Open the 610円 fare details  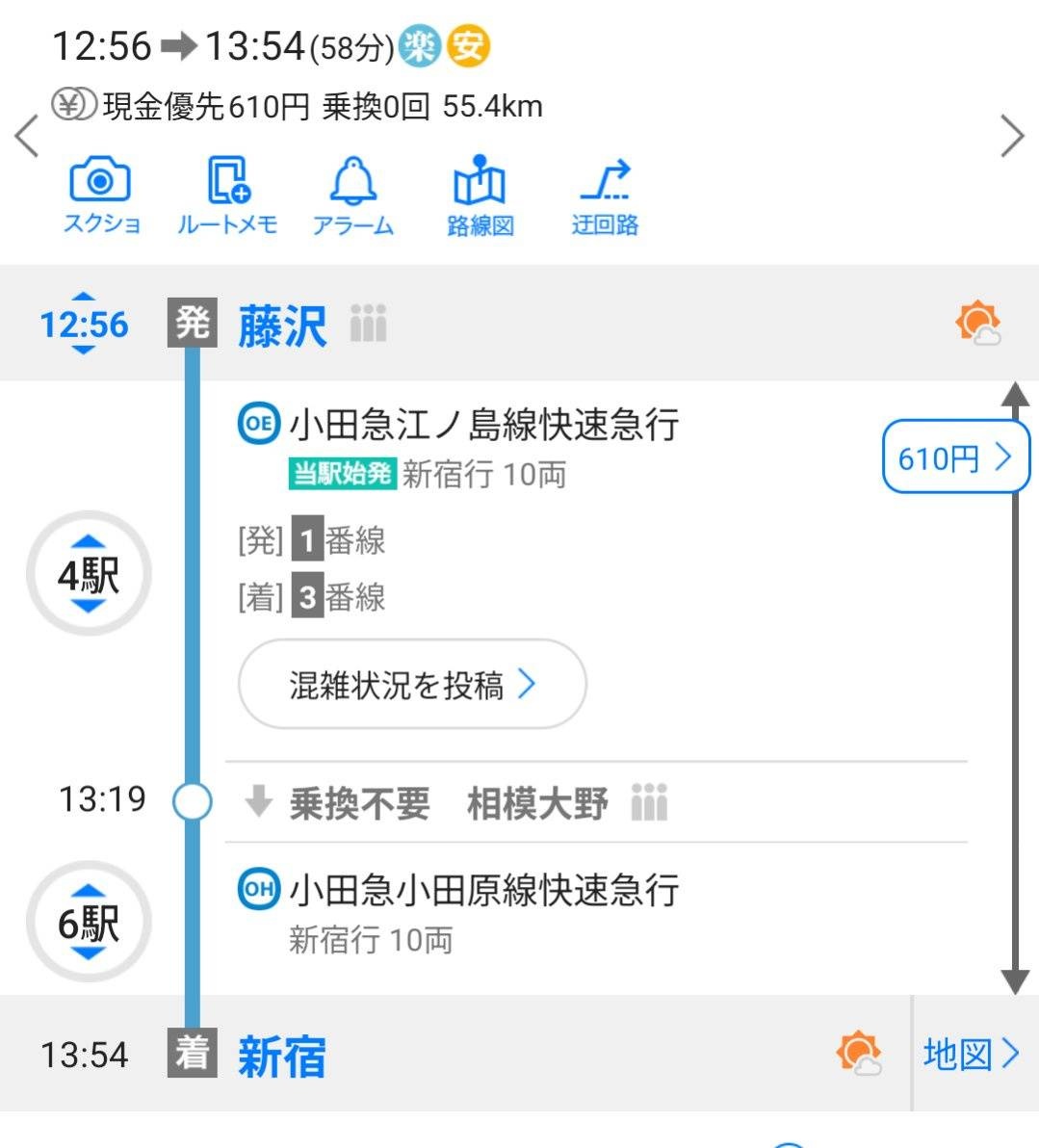[954, 457]
